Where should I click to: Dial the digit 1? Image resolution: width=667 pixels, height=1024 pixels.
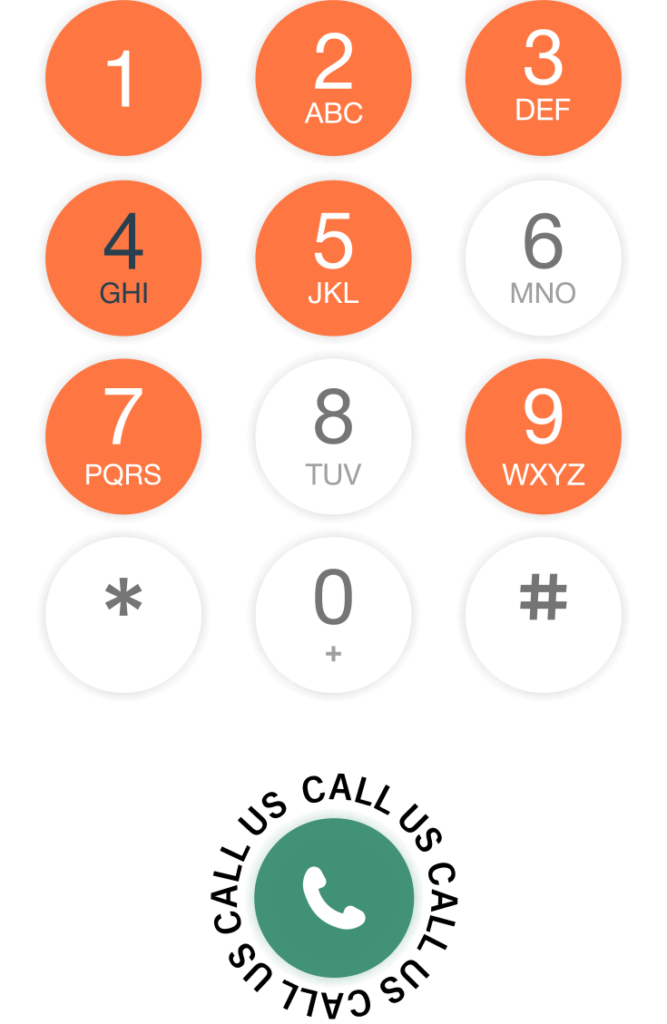123,78
